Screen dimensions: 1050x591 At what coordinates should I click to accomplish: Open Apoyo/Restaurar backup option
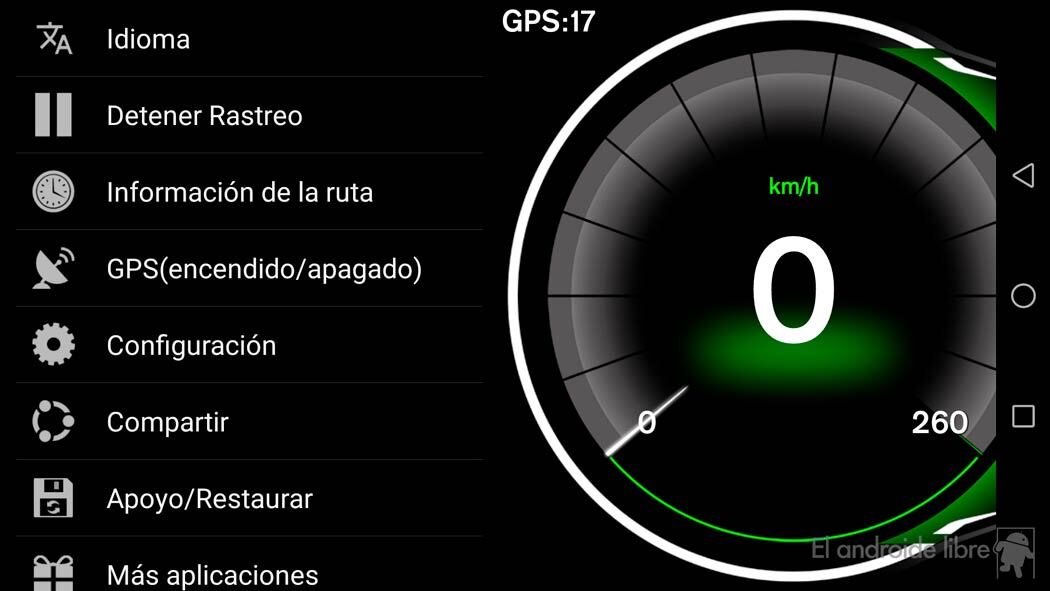coord(209,499)
